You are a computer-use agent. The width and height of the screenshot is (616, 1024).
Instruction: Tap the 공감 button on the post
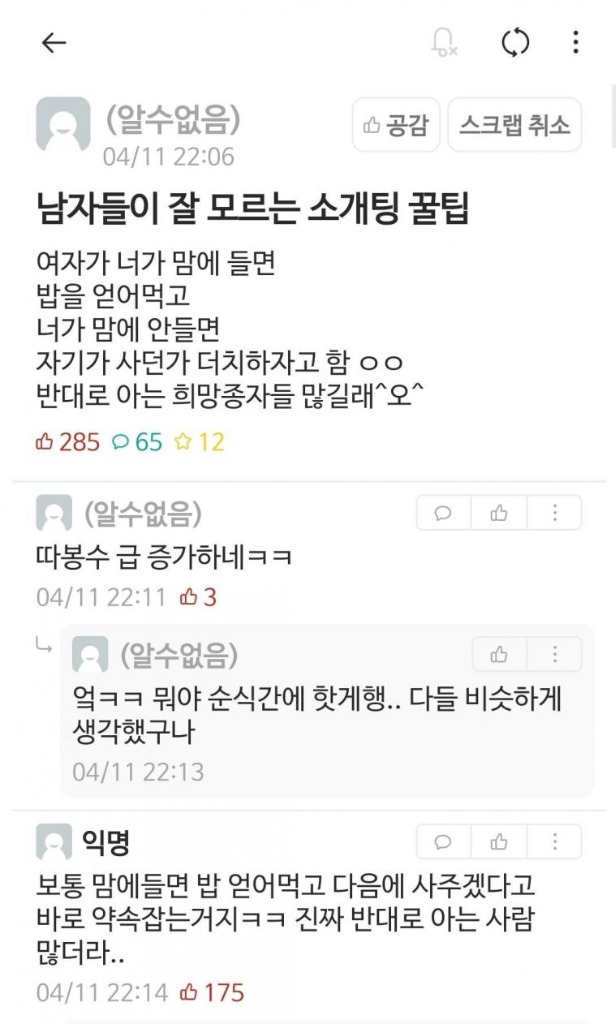pyautogui.click(x=396, y=125)
